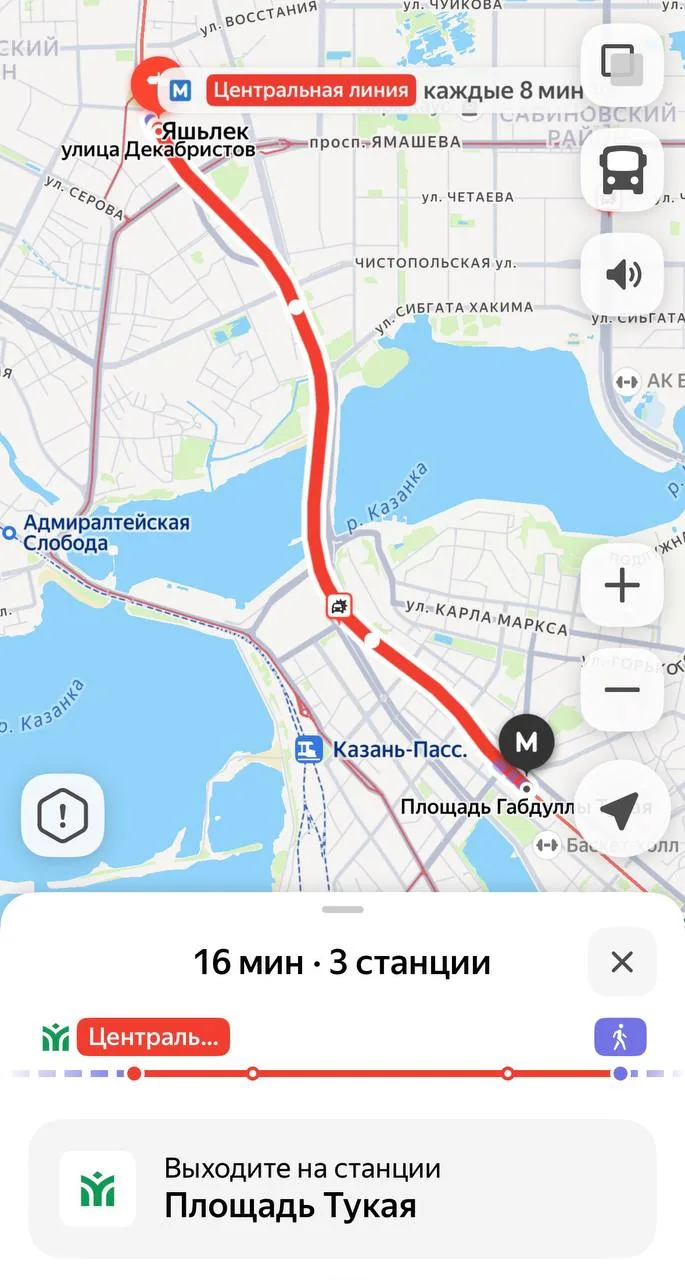Report a road event with hexagon icon
This screenshot has height=1280, width=685.
point(62,816)
